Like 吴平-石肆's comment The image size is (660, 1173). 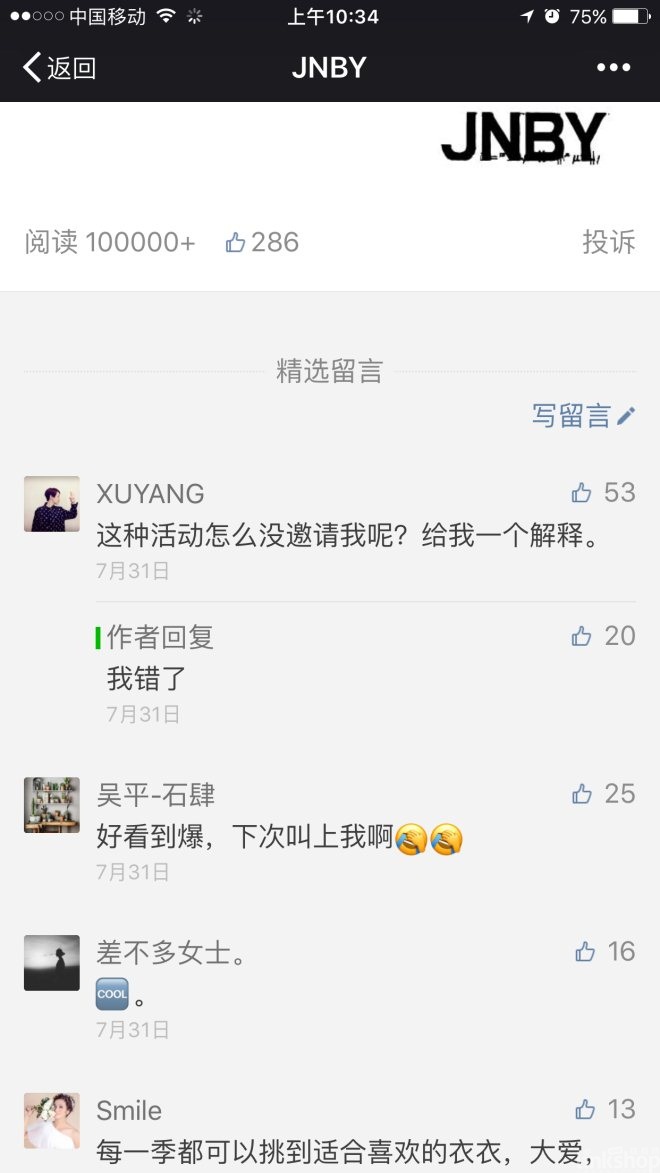(x=582, y=794)
